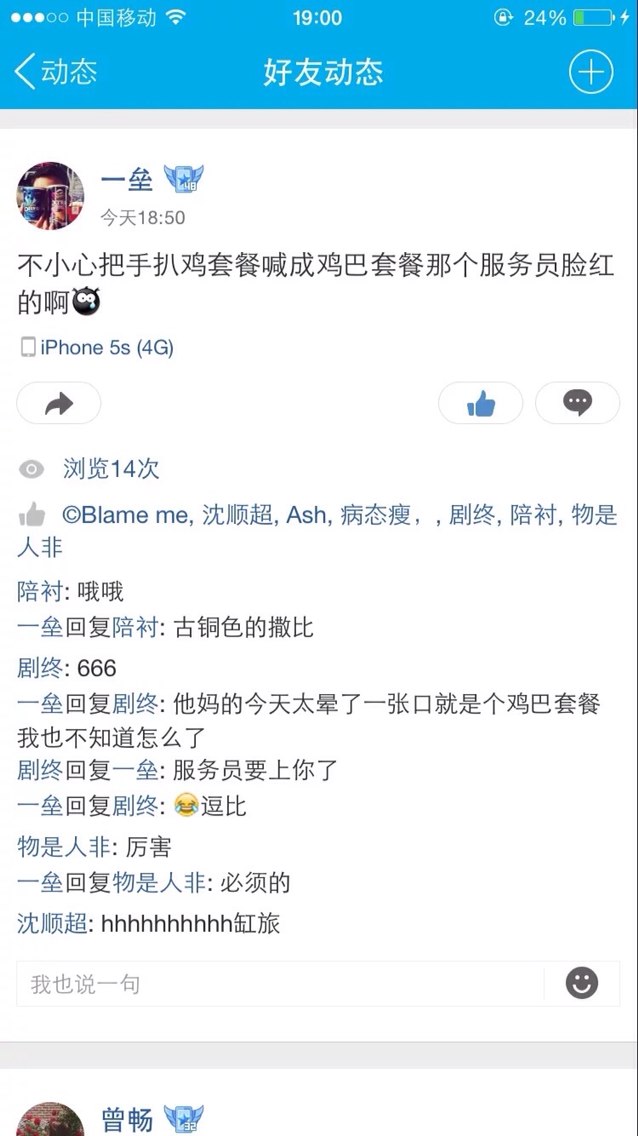638x1136 pixels.
Task: Comment on 一垒's post via speech bubble
Action: 577,403
